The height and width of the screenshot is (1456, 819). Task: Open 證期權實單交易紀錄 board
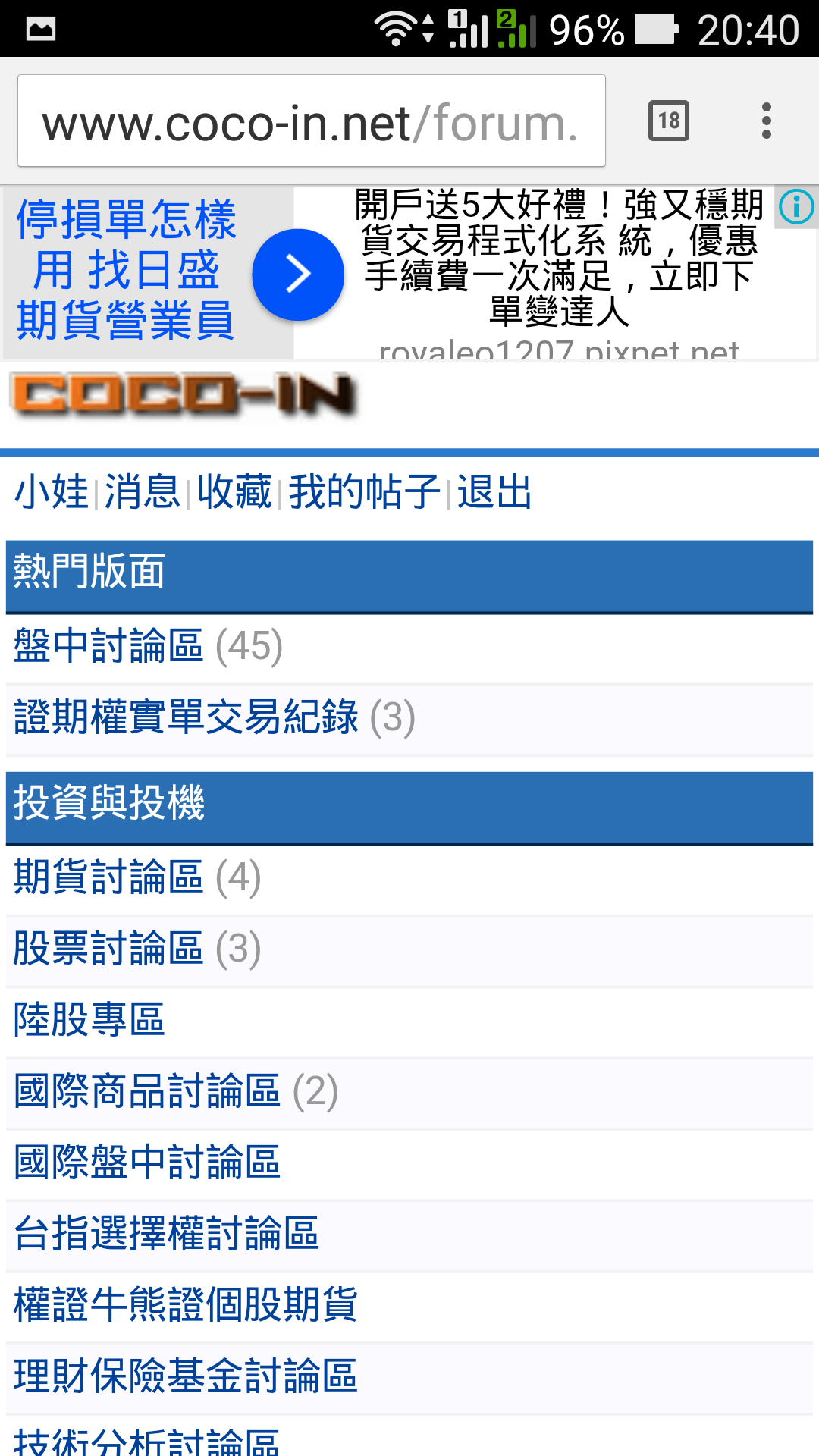(187, 717)
